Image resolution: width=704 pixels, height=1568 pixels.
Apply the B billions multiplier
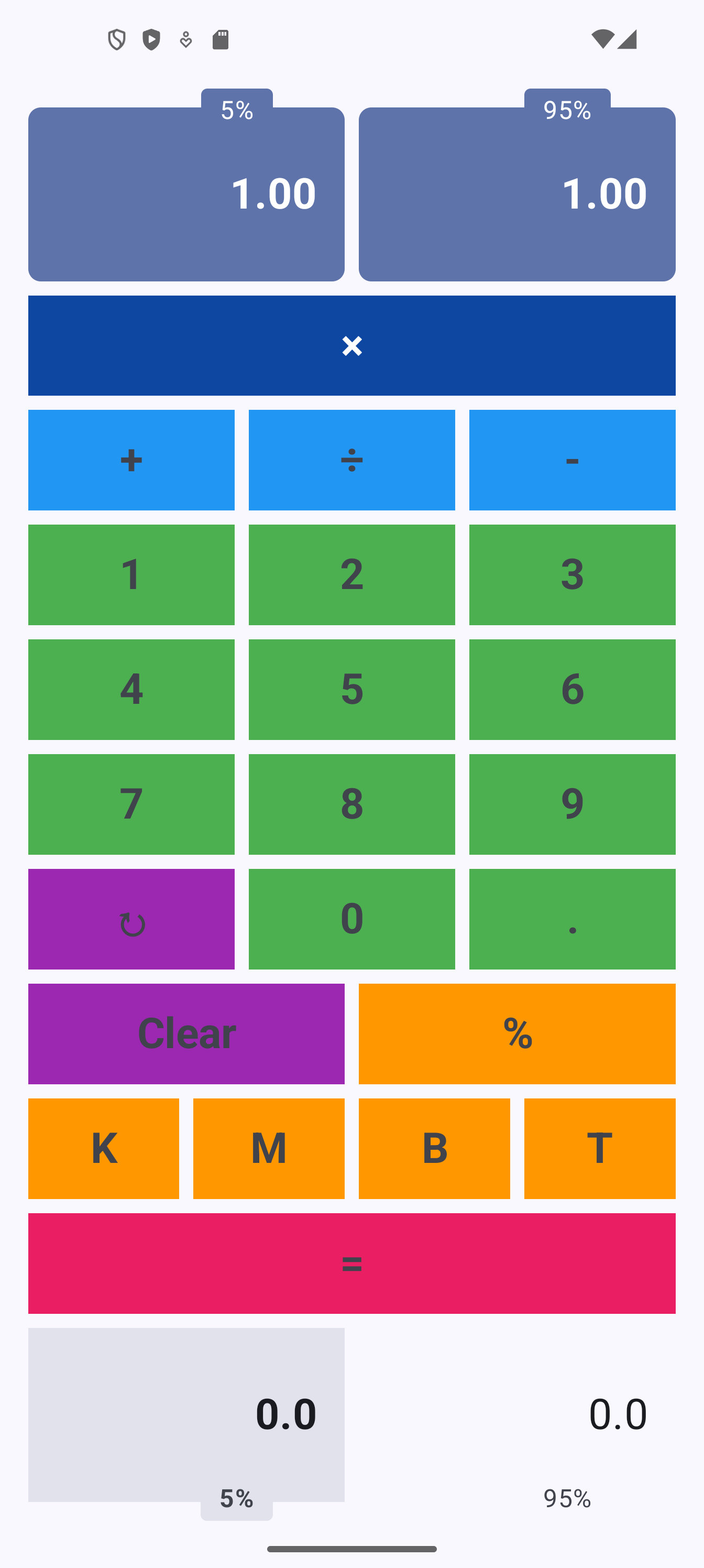point(434,1149)
